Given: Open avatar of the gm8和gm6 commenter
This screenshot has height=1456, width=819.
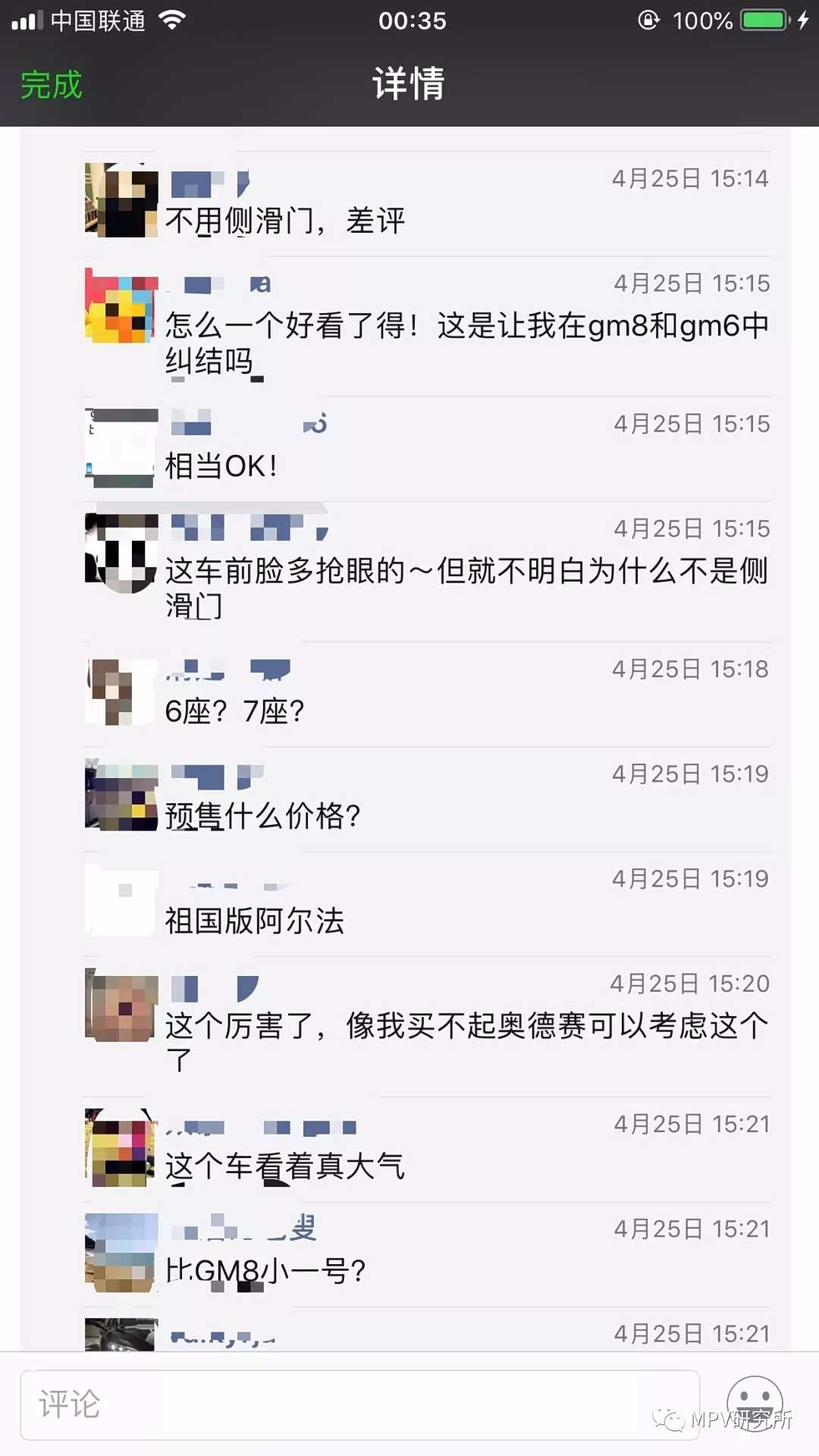Looking at the screenshot, I should [121, 306].
